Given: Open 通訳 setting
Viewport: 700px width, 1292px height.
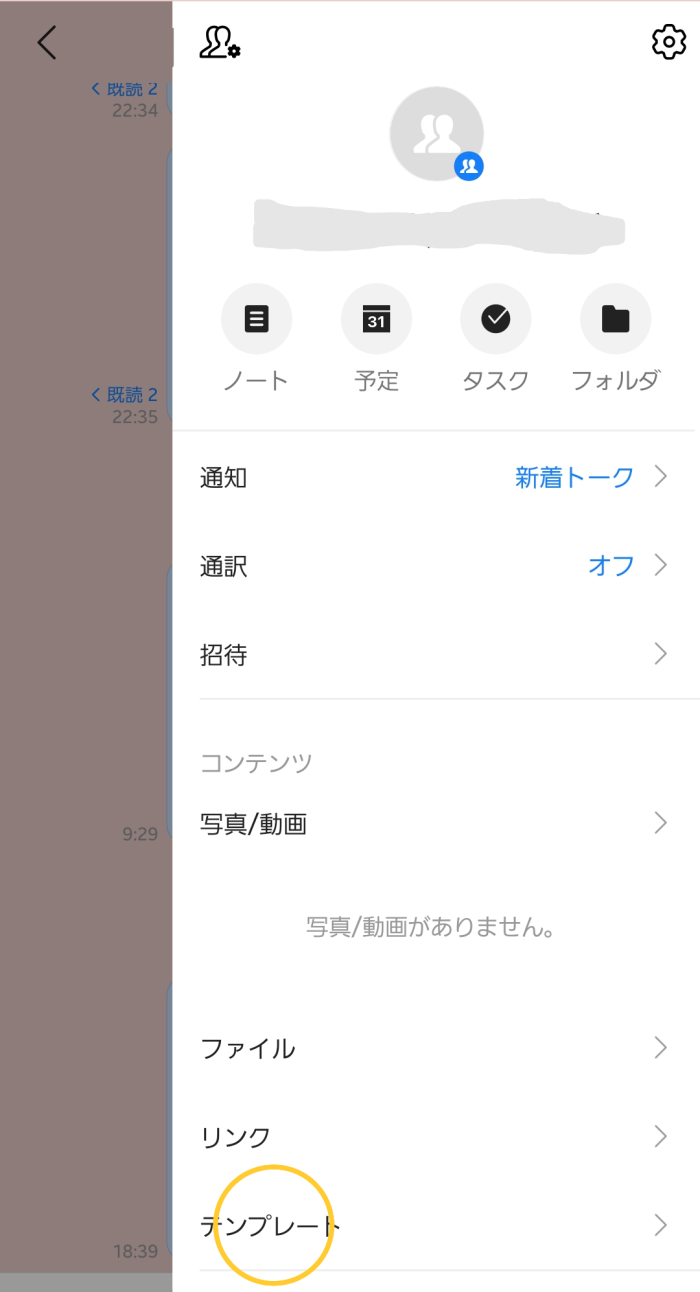Looking at the screenshot, I should (x=435, y=566).
